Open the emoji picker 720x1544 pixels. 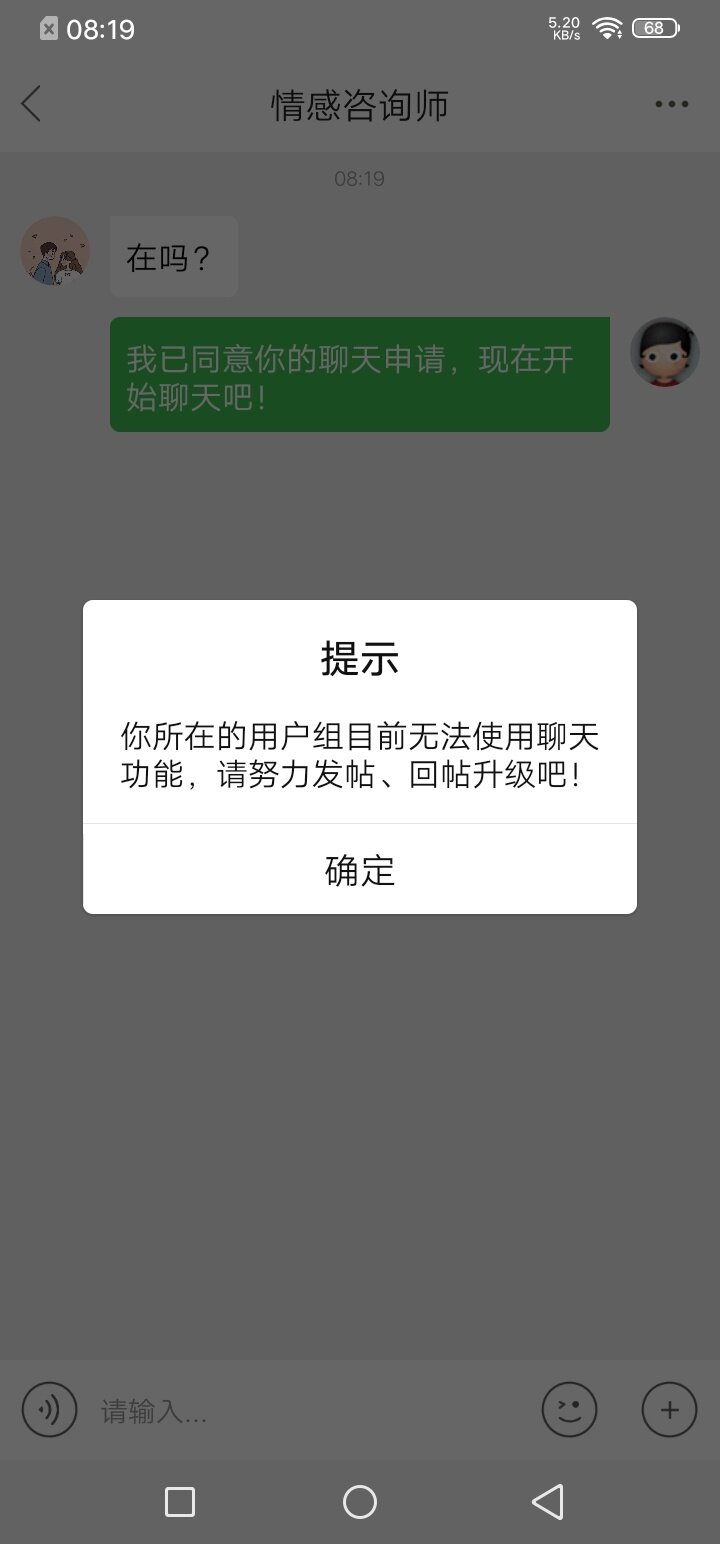pos(569,1410)
